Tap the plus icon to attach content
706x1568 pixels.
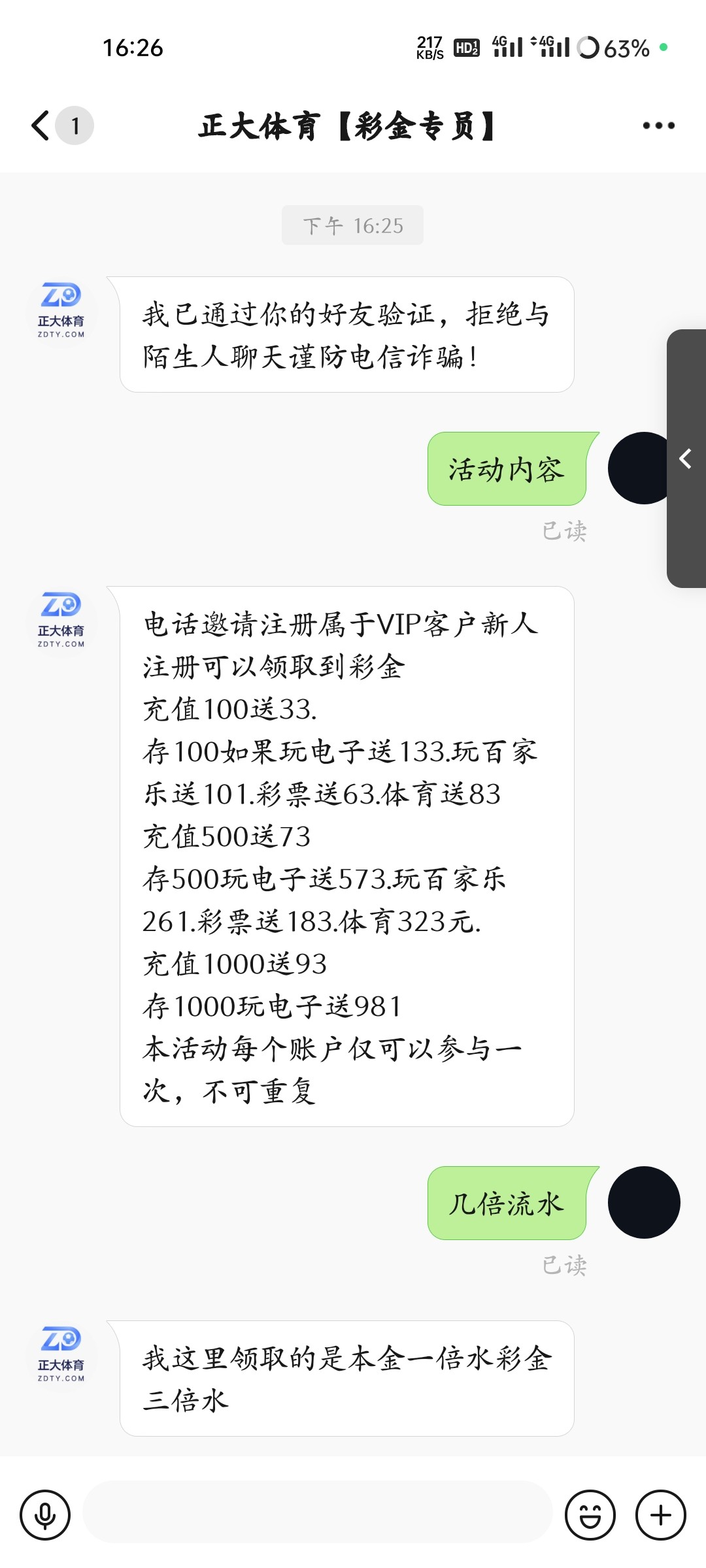660,1514
